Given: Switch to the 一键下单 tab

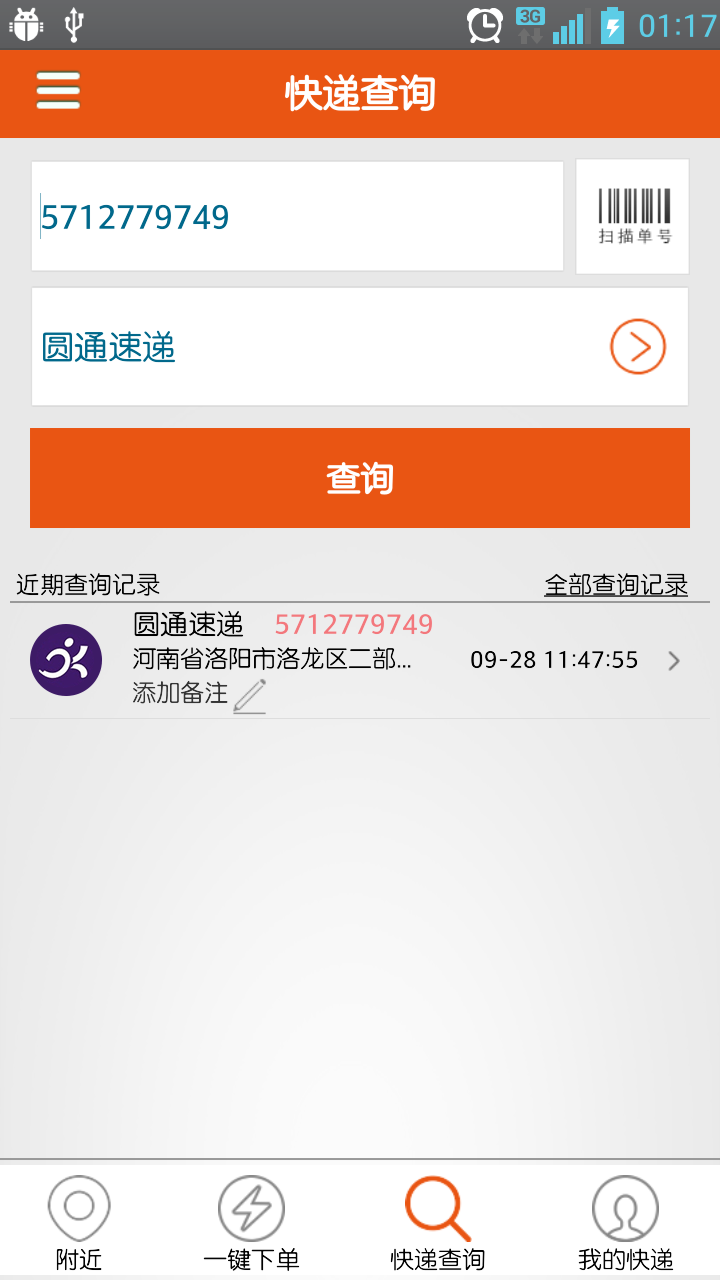Looking at the screenshot, I should (251, 1222).
